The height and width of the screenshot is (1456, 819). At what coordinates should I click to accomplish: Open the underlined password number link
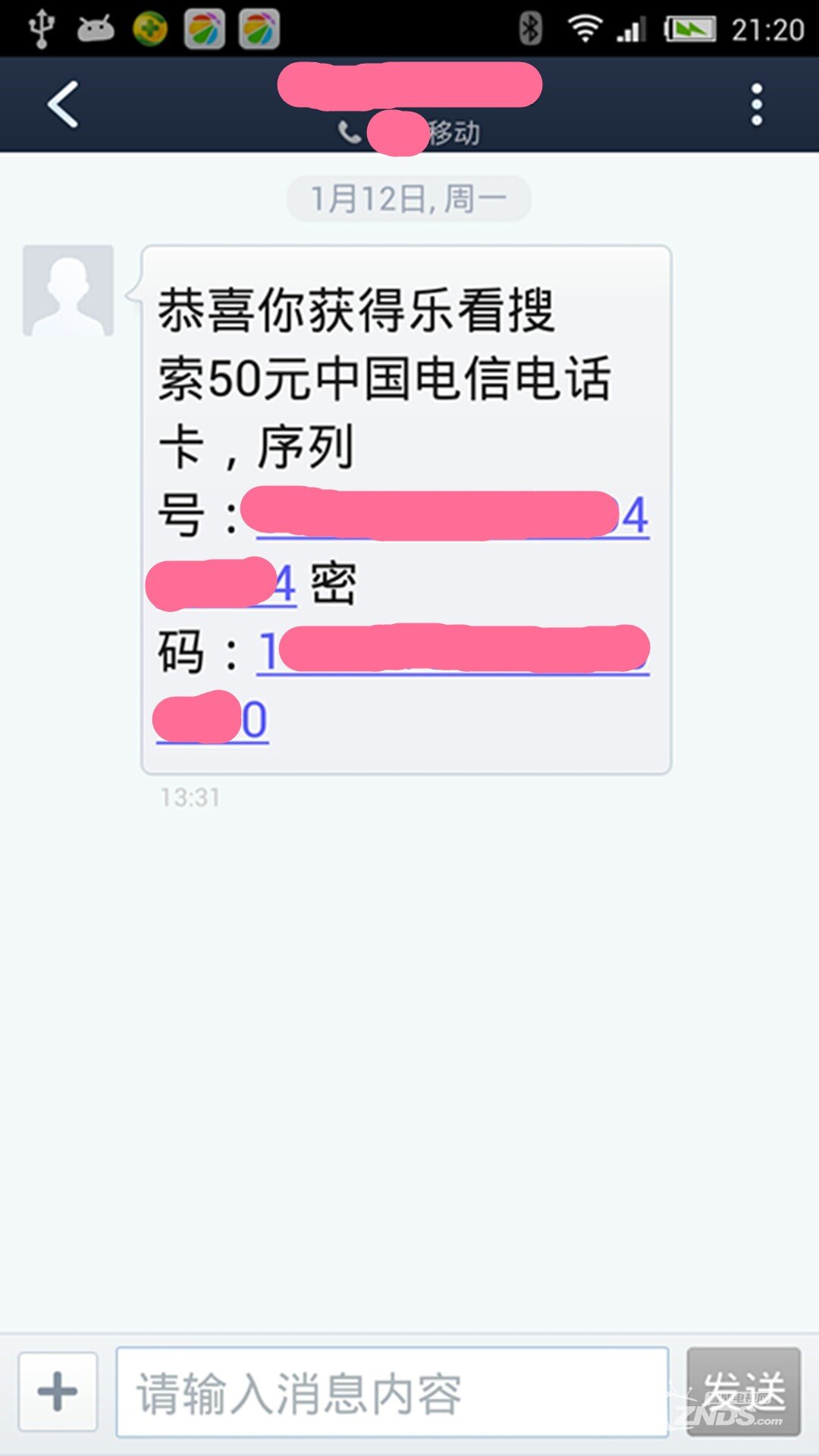click(453, 651)
